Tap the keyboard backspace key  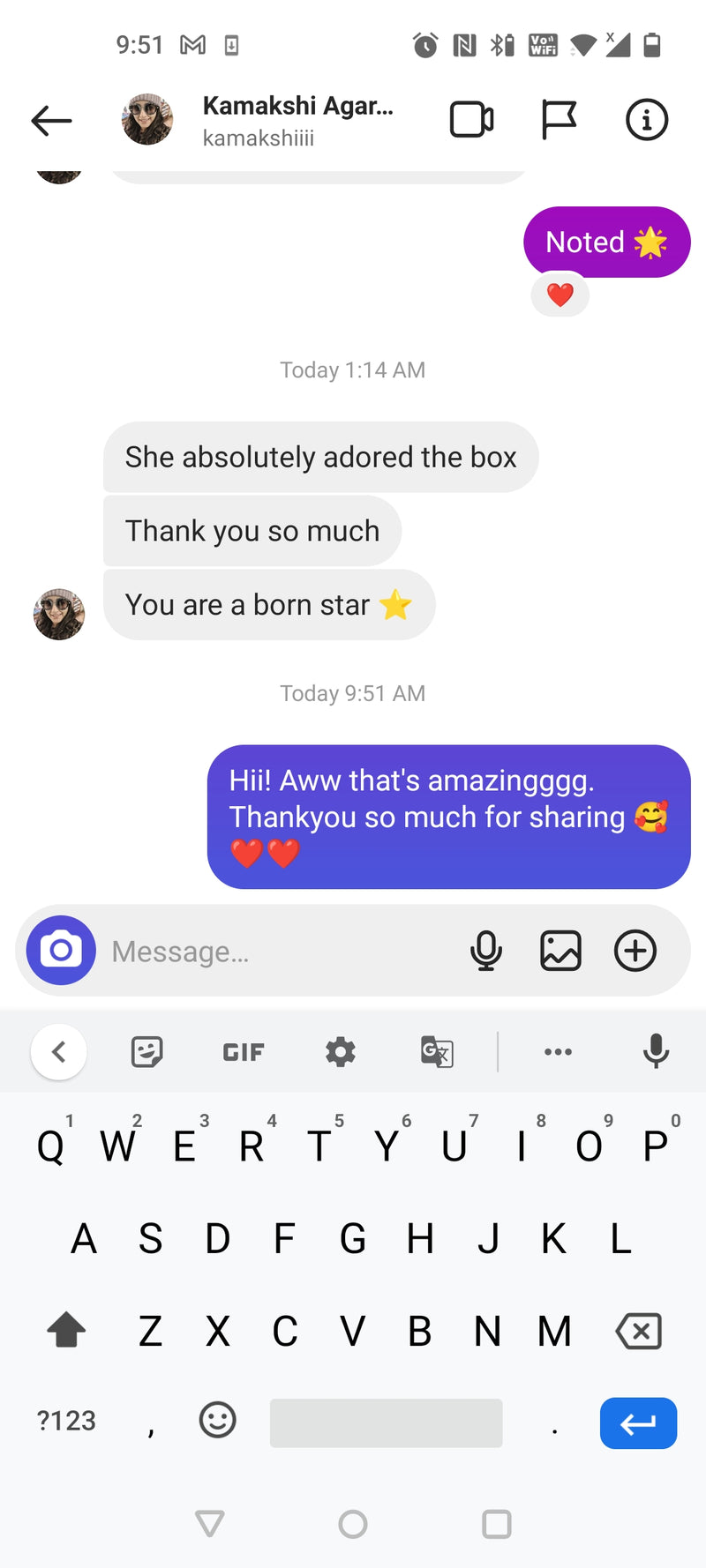tap(639, 1331)
